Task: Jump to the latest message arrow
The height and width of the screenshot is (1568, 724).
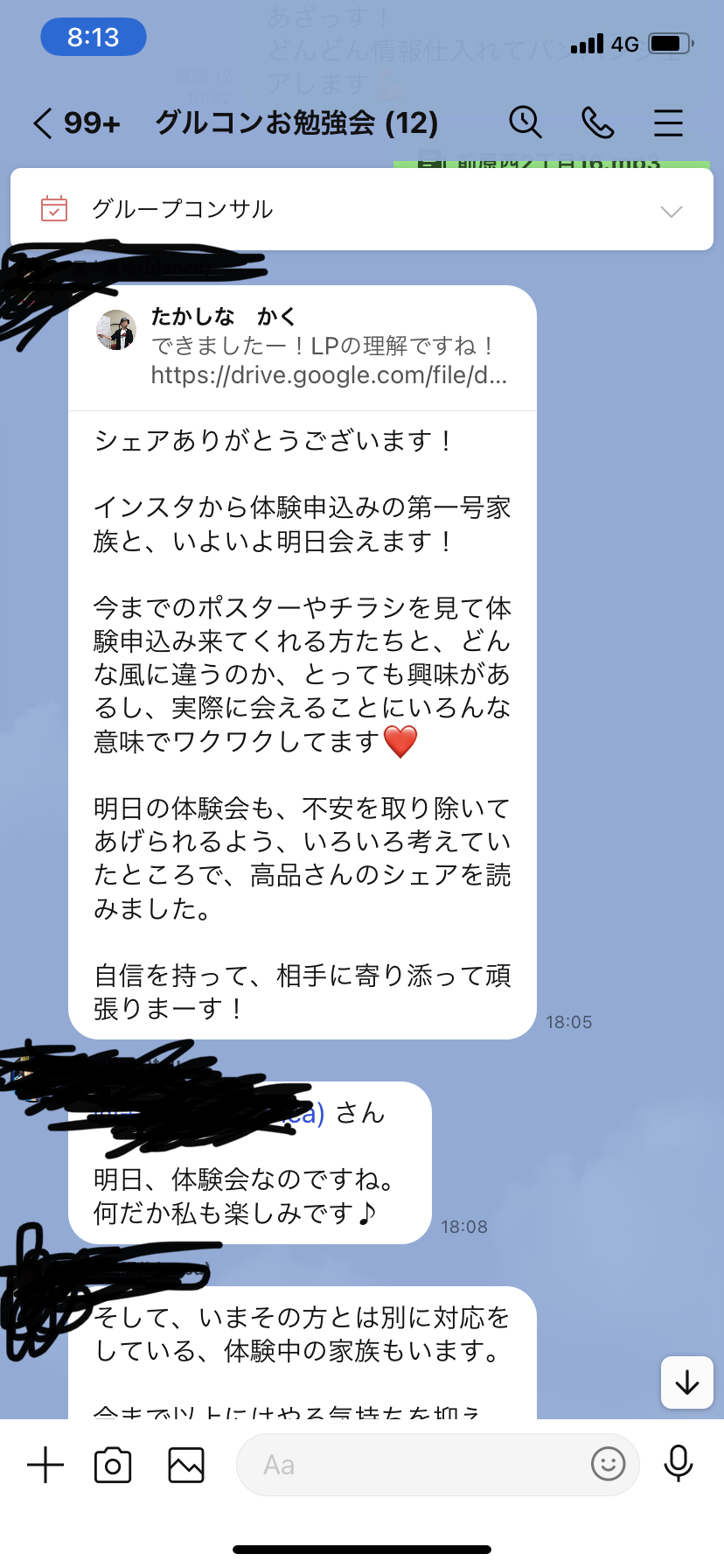Action: click(687, 1382)
